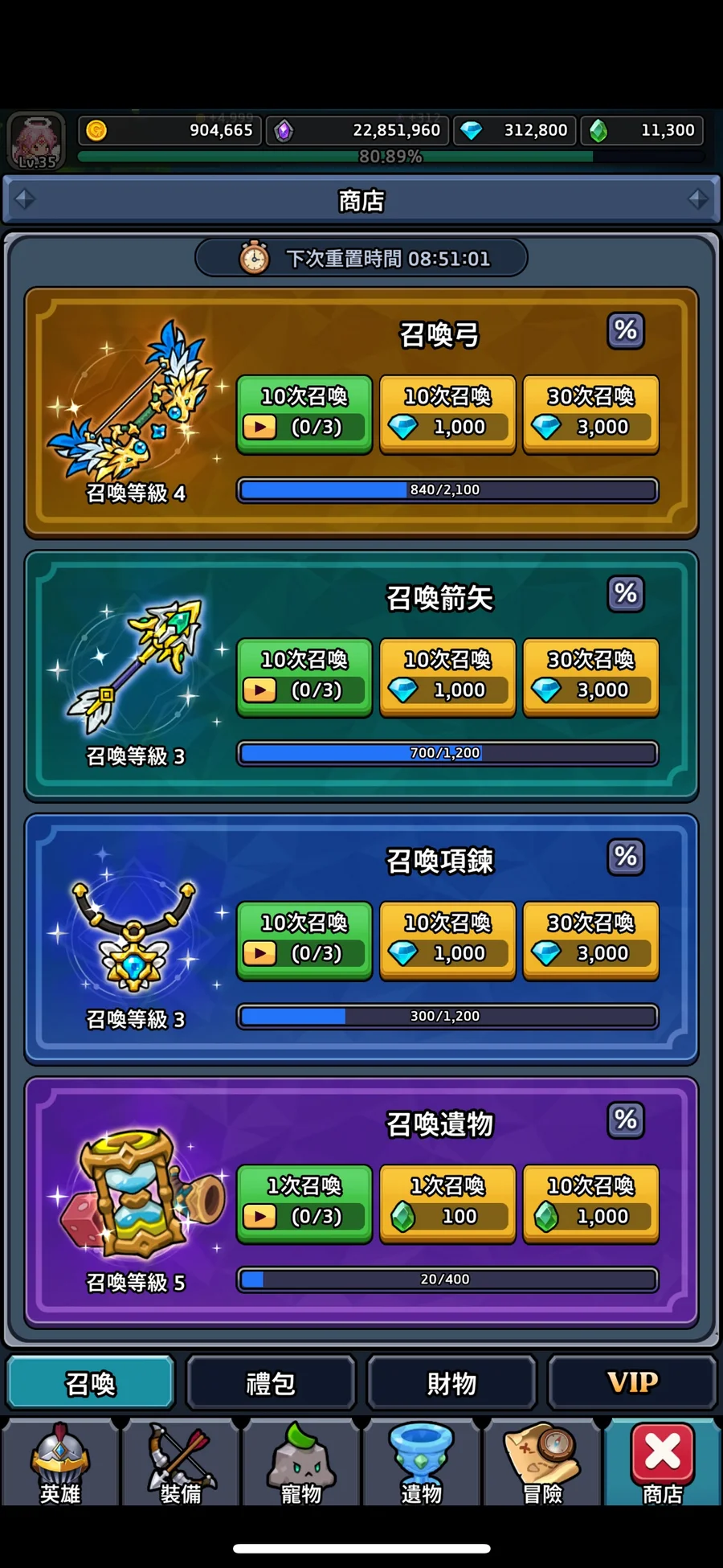Go to the 英雄 heroes section
The height and width of the screenshot is (1568, 723).
[x=60, y=1463]
